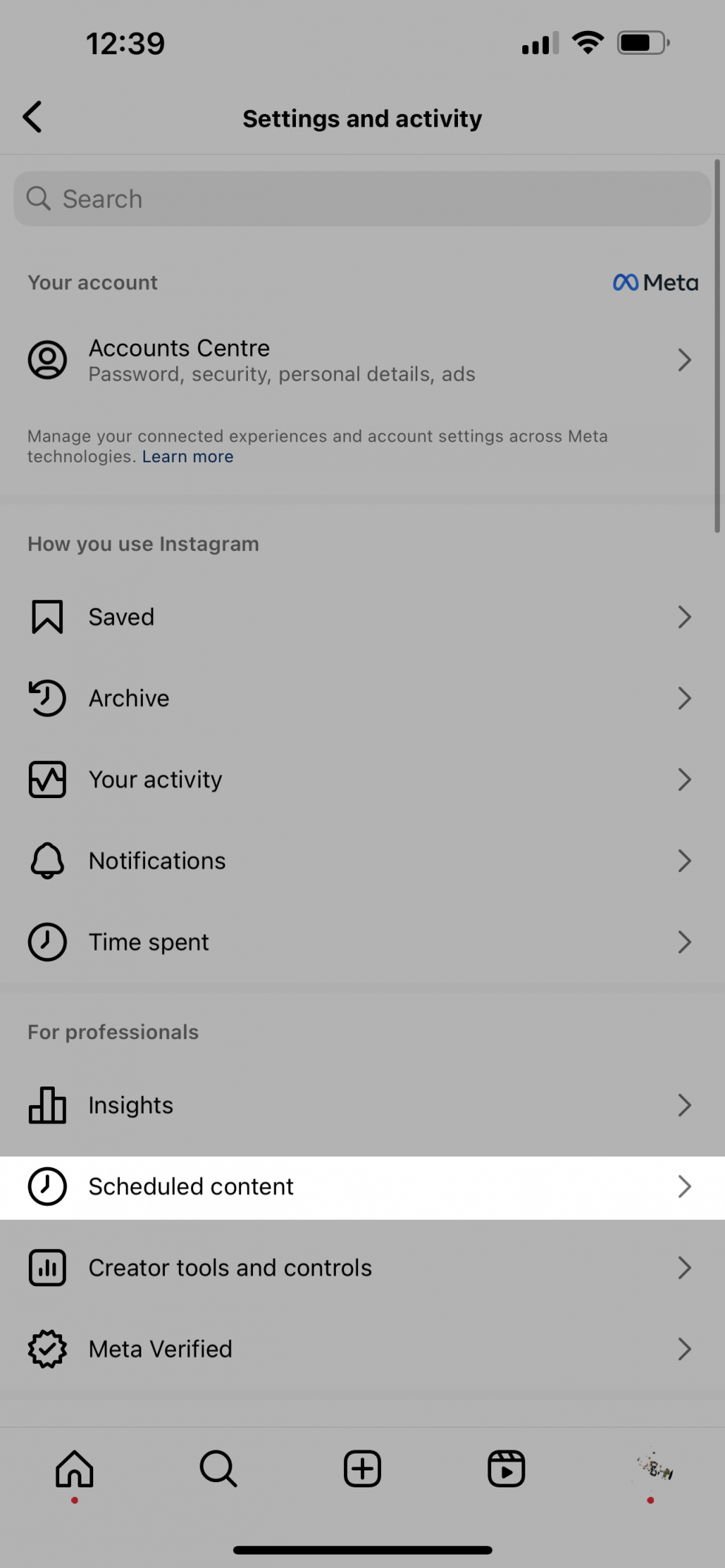Expand the Scheduled content chevron

click(684, 1186)
